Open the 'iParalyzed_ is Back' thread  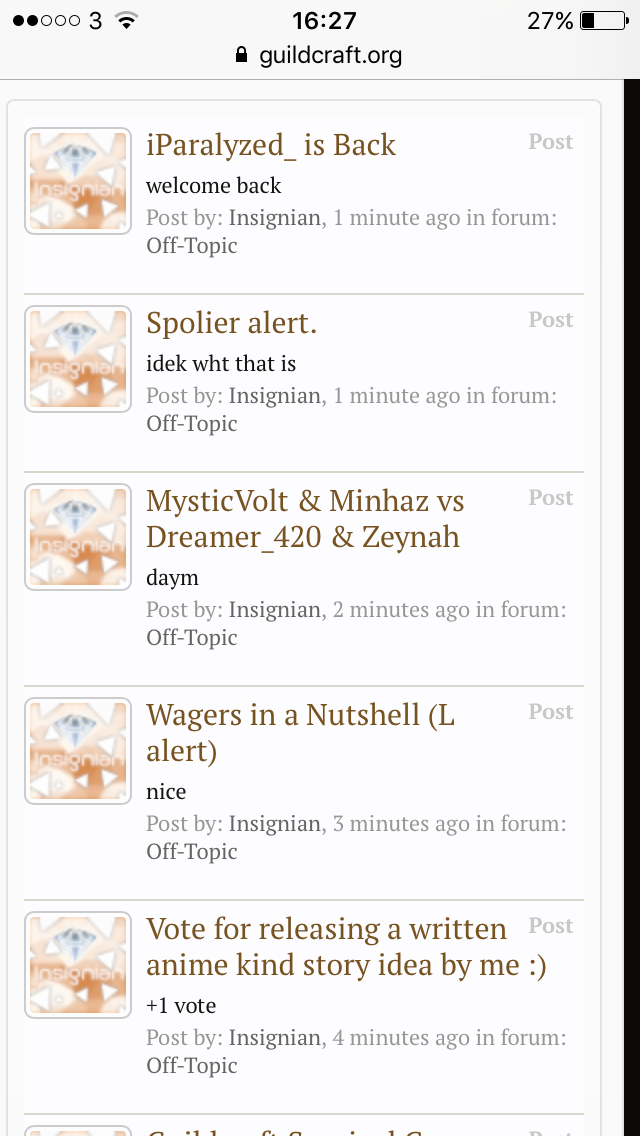pyautogui.click(x=271, y=146)
